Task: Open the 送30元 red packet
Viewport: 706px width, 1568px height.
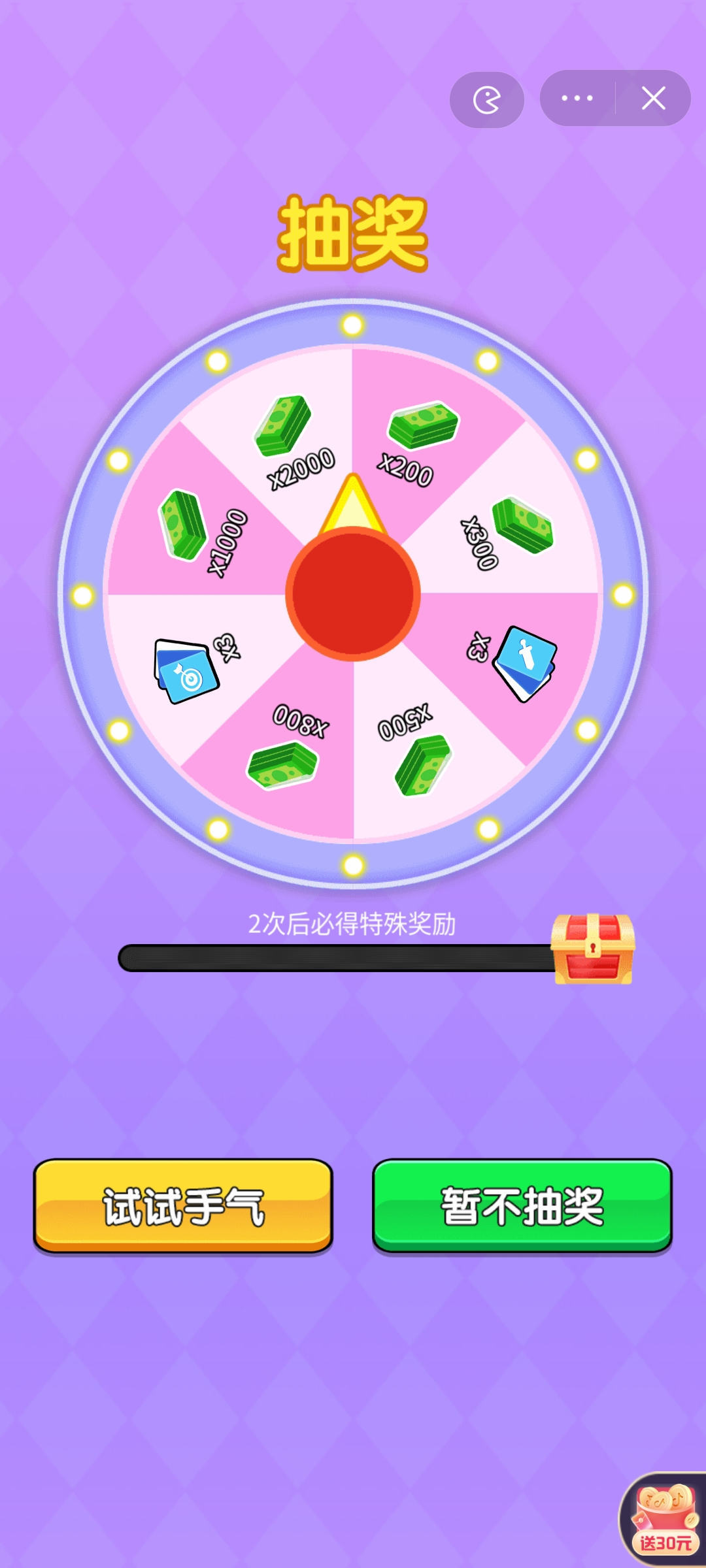Action: [664, 1521]
